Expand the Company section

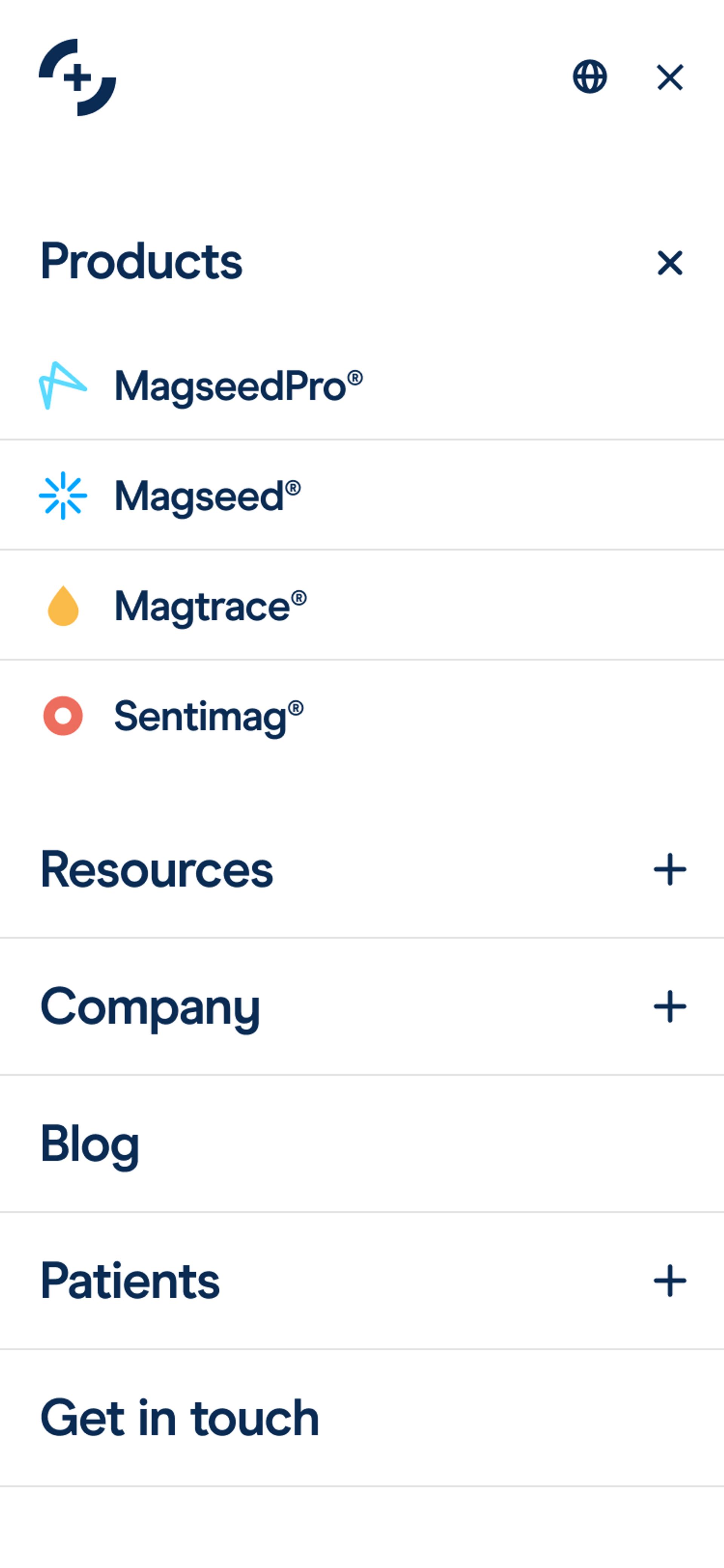(x=670, y=1006)
